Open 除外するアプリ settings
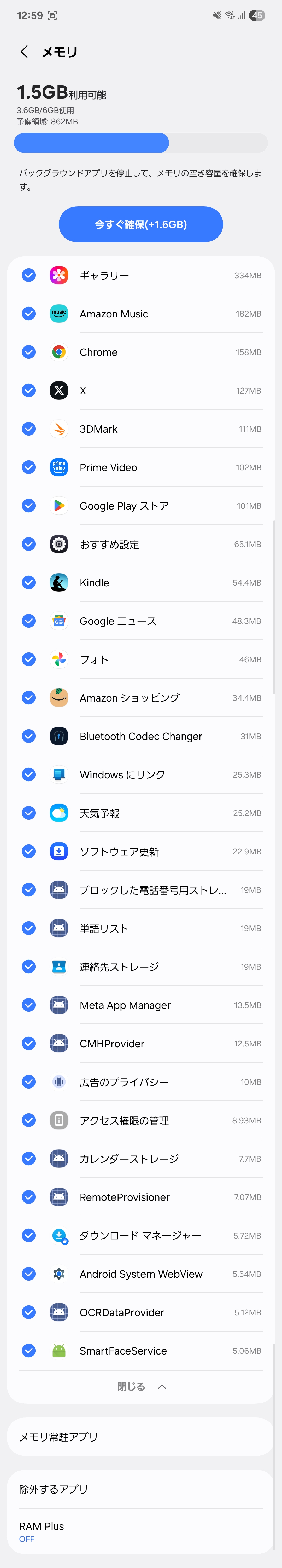This screenshot has width=282, height=1568. 140,1489
